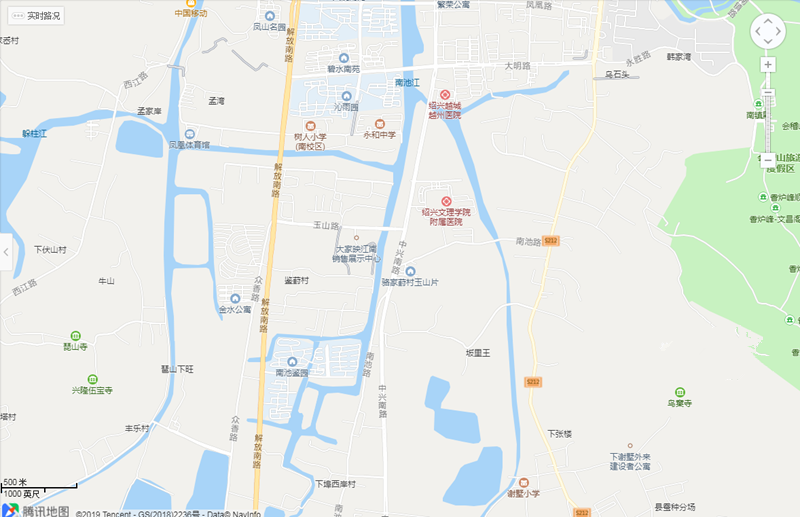Viewport: 800px width, 517px height.
Task: Tap the circular pan direction control
Action: [768, 31]
